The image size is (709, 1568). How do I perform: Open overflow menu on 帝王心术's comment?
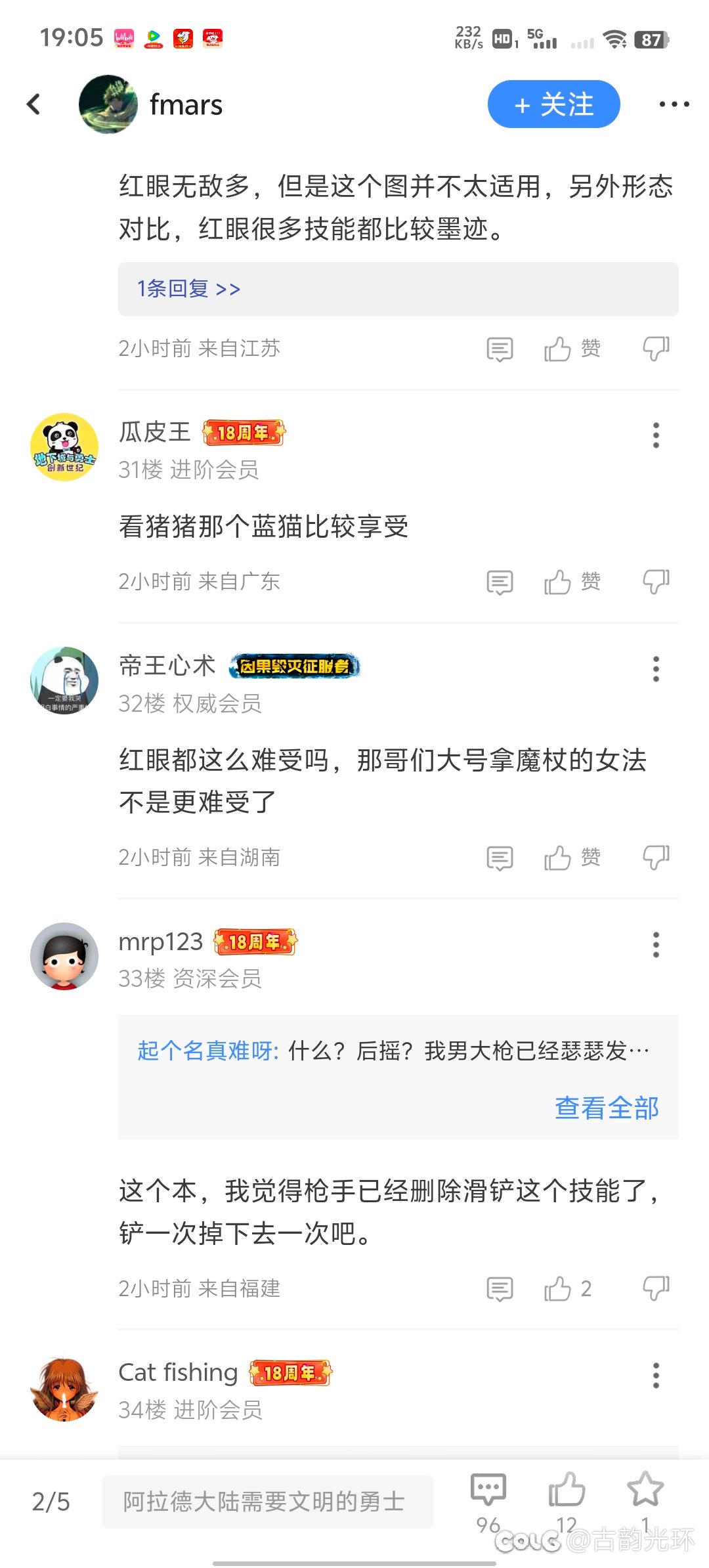(x=655, y=669)
